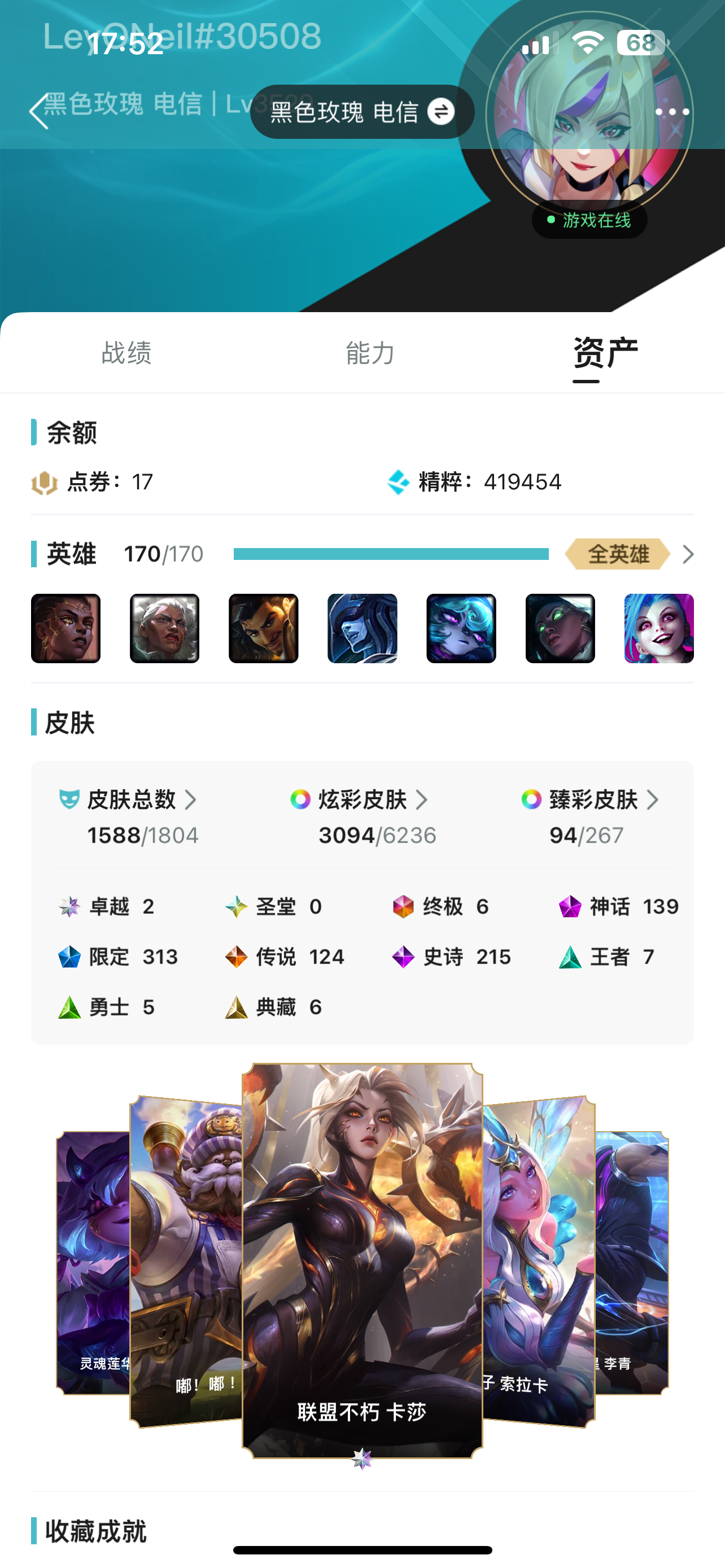Open the 全英雄 hero list chevron

(688, 554)
